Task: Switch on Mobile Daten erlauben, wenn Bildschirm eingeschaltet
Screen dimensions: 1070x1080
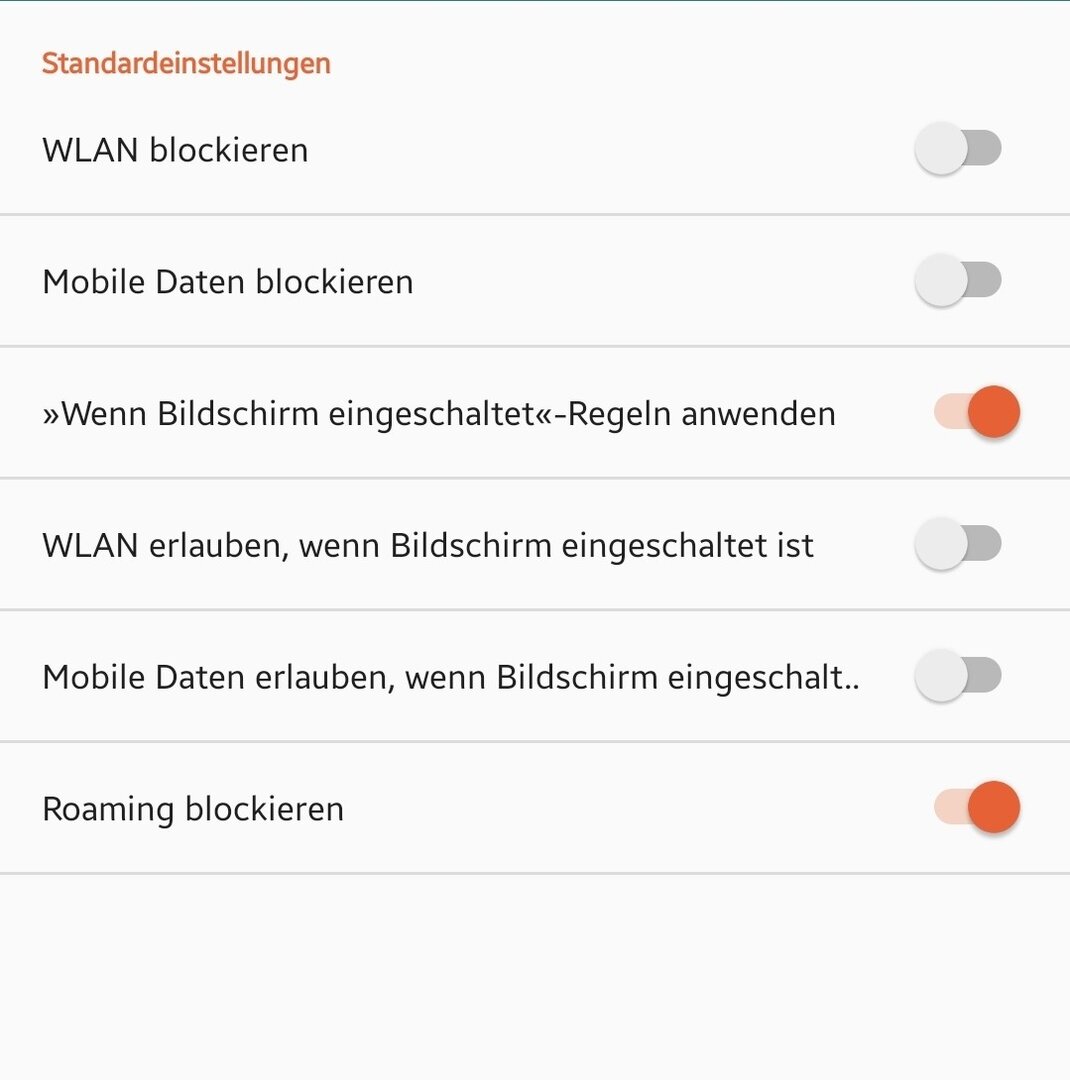Action: (958, 676)
